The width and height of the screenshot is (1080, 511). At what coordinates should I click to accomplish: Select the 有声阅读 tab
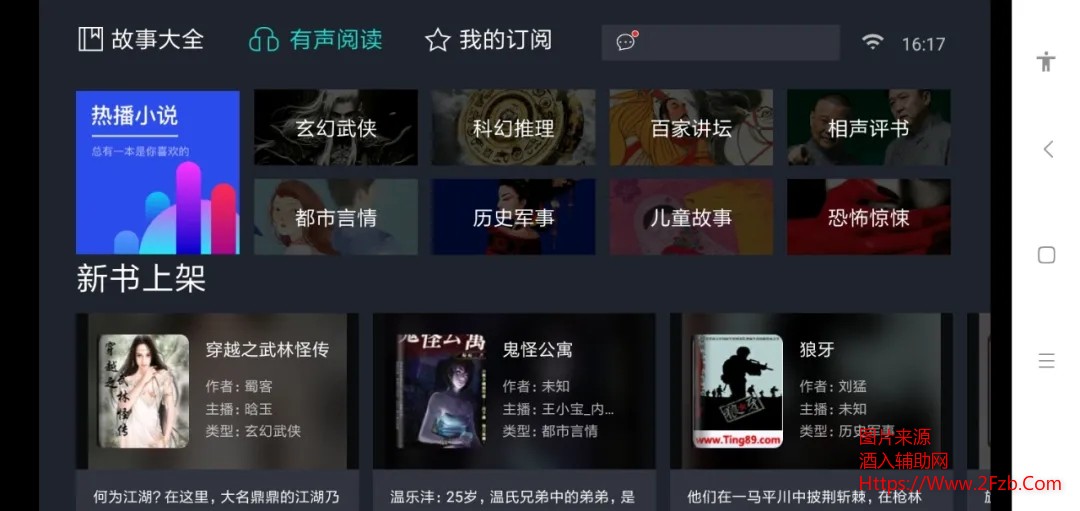315,40
